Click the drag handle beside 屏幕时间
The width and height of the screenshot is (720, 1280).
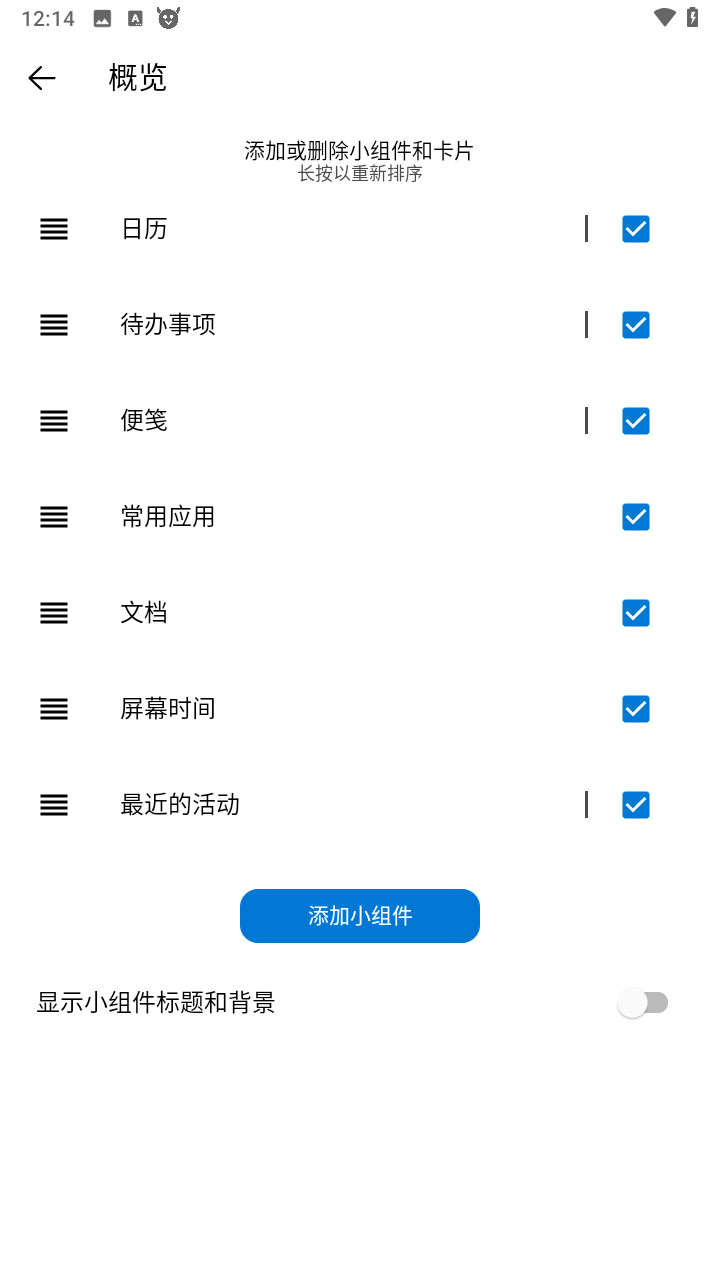click(54, 709)
